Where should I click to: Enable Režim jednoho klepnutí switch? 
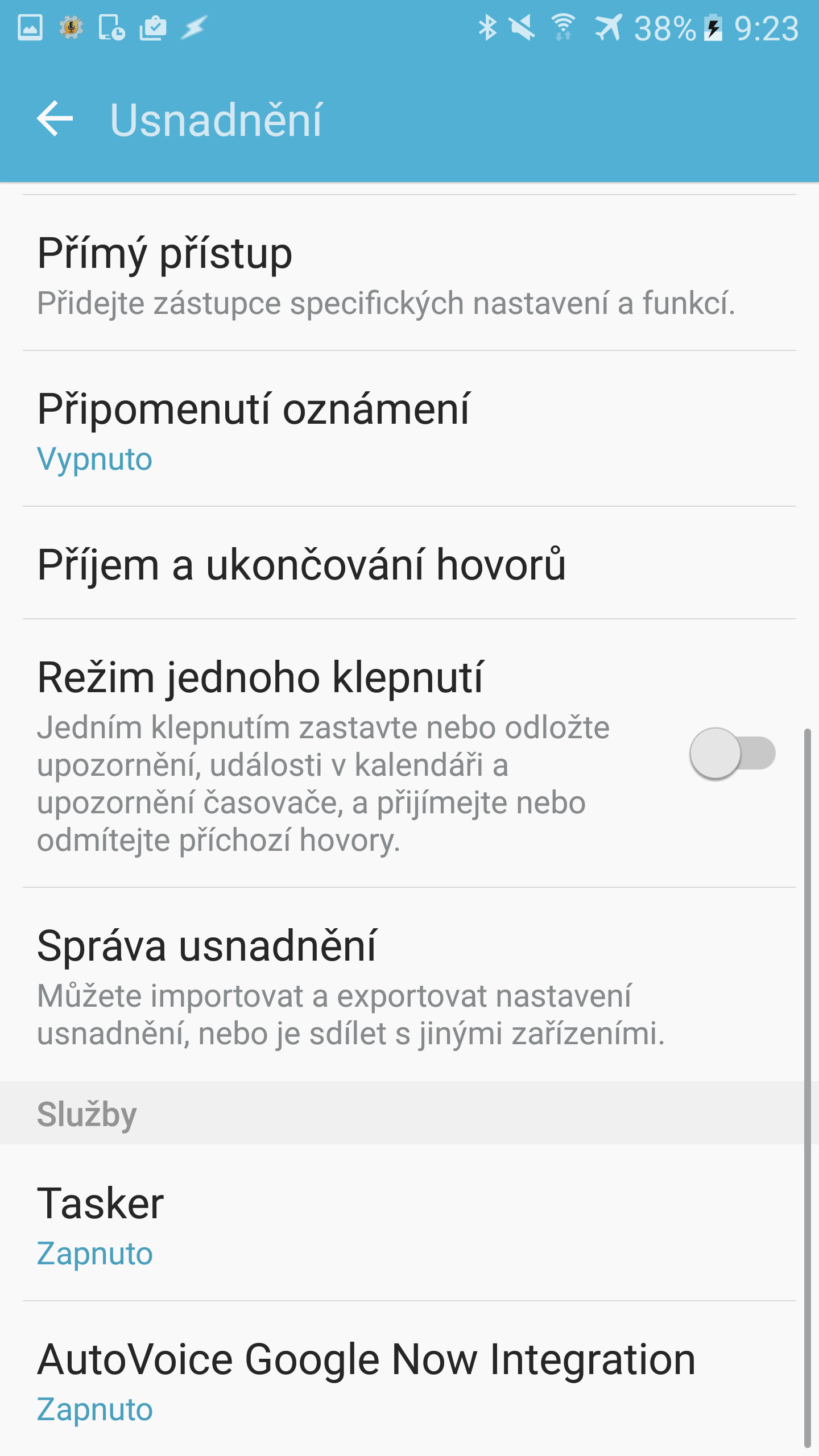click(x=733, y=754)
